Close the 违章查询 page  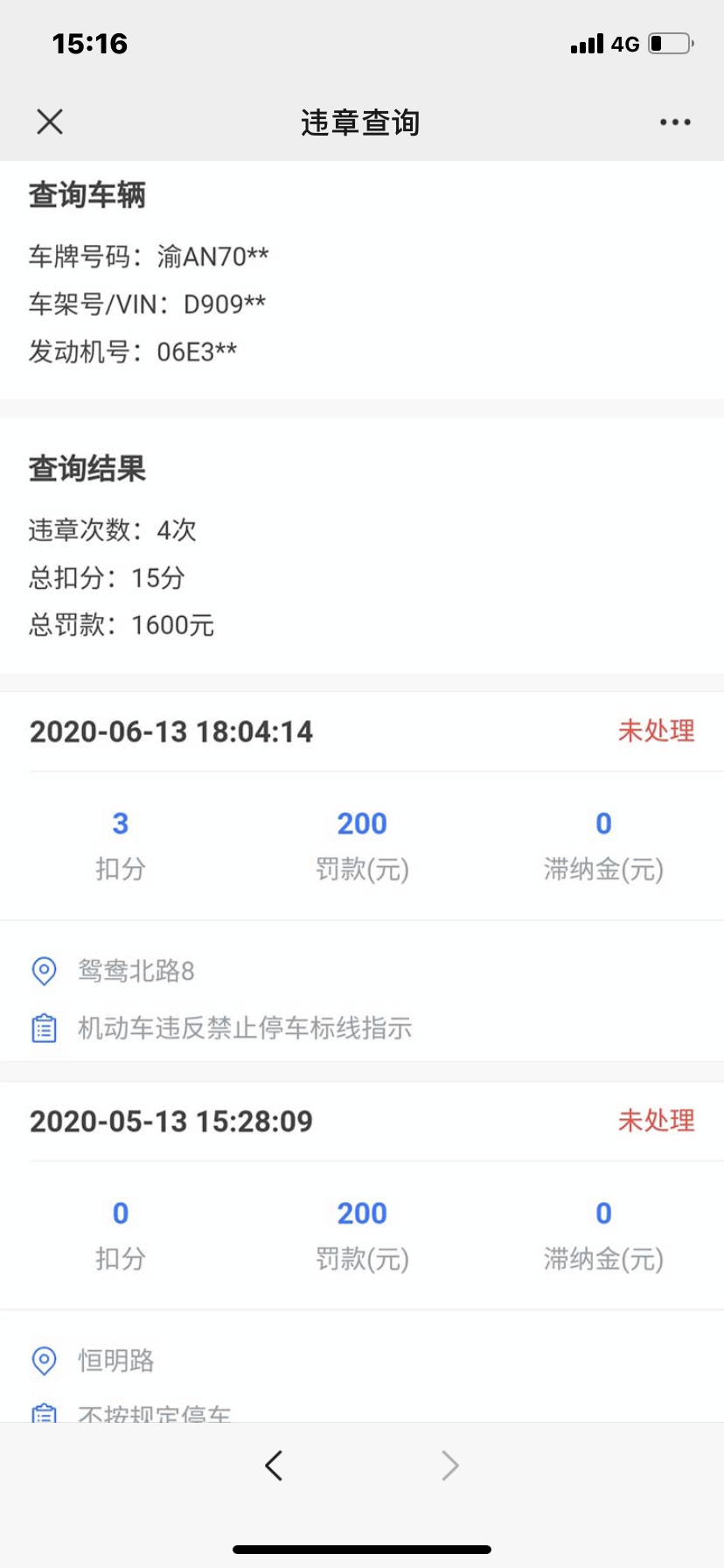click(50, 122)
